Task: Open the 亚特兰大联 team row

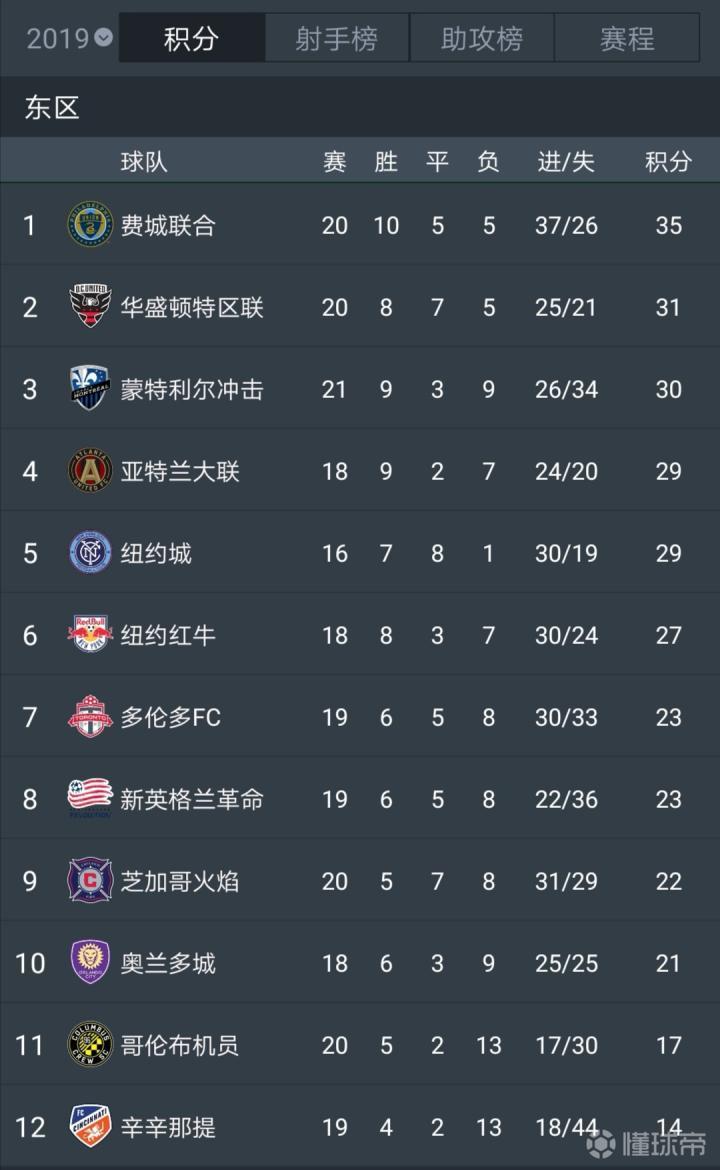Action: point(360,471)
